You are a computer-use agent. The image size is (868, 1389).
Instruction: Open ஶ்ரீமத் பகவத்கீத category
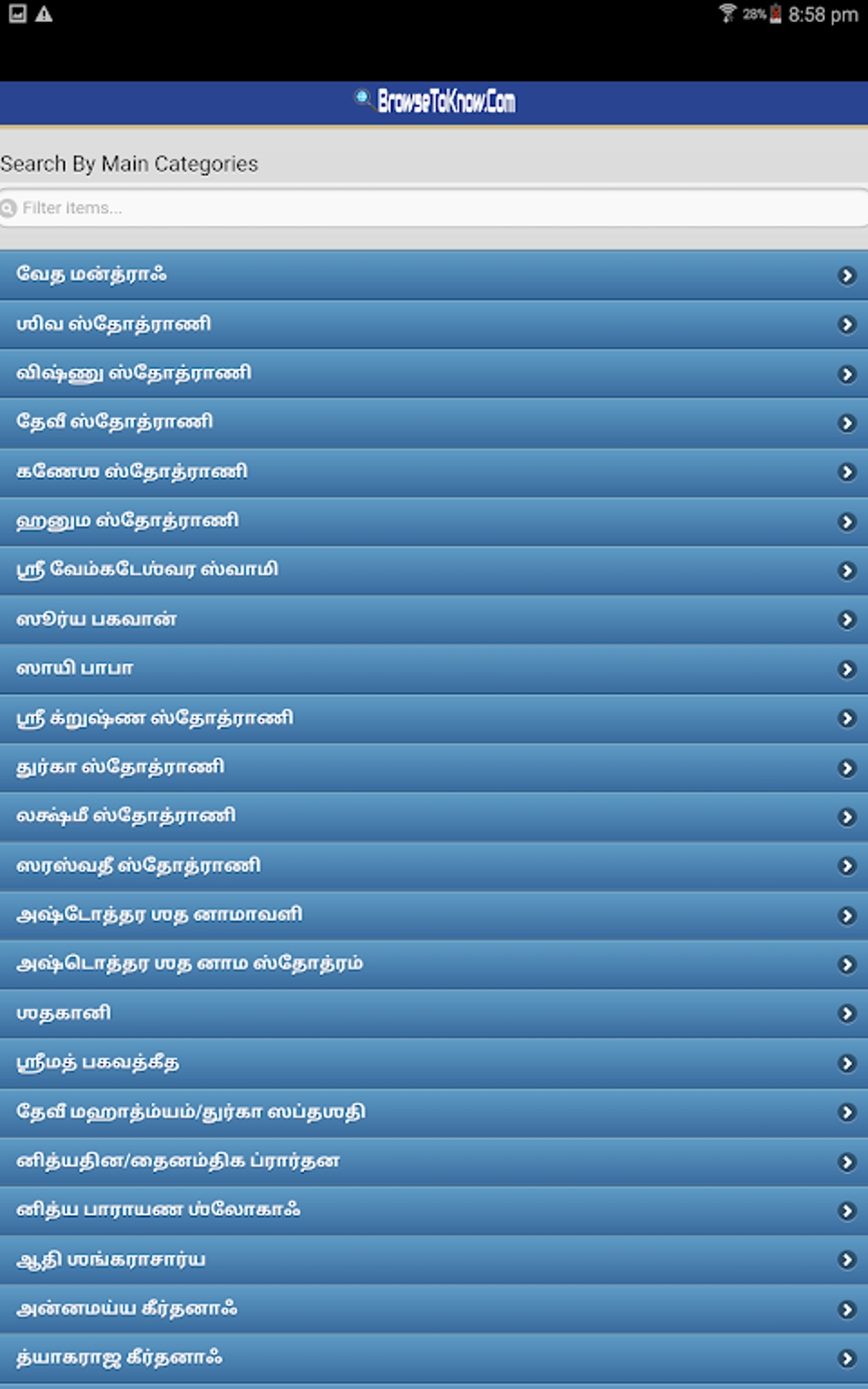coord(434,1063)
